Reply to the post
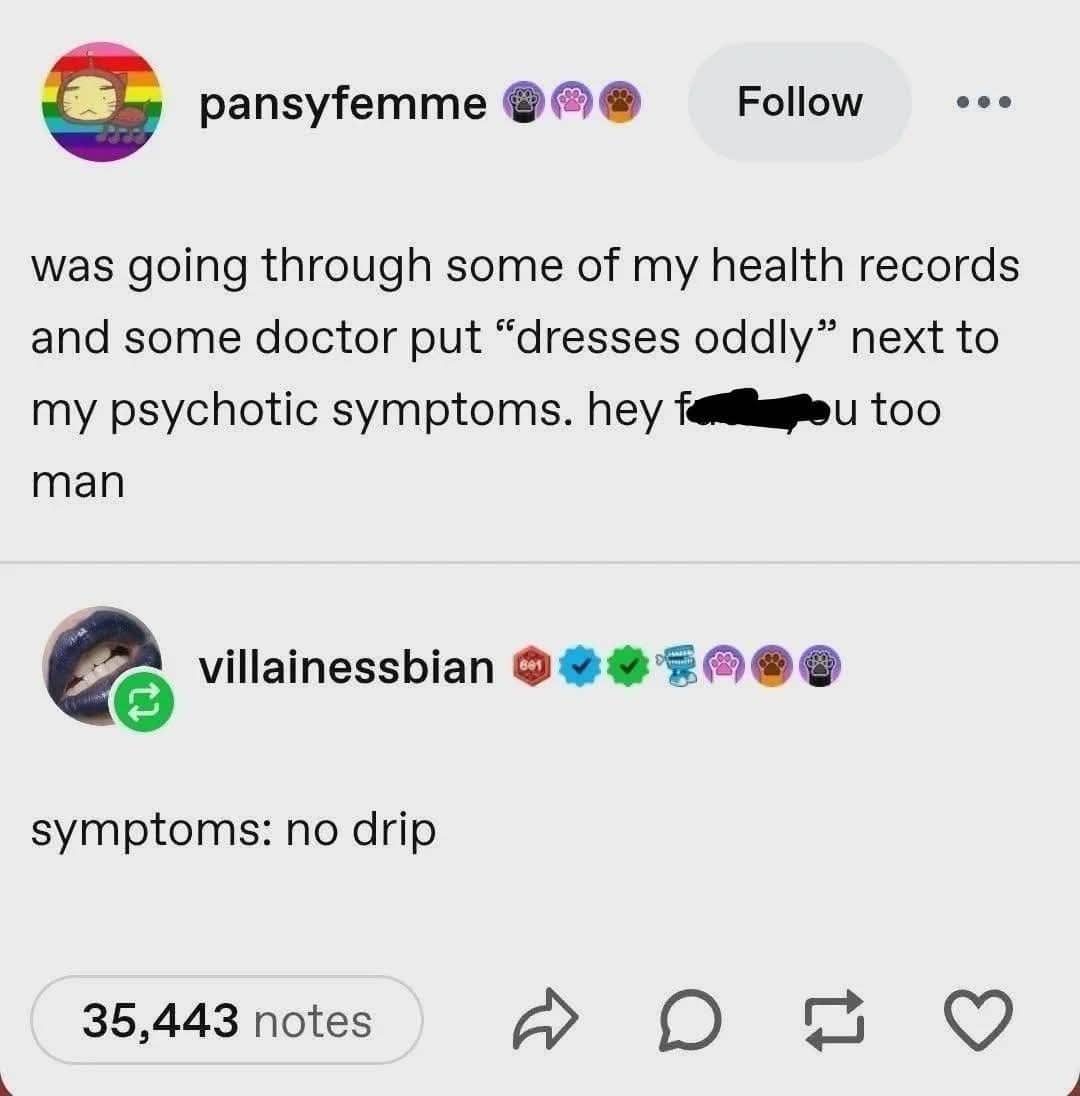This screenshot has width=1080, height=1096. (692, 1020)
